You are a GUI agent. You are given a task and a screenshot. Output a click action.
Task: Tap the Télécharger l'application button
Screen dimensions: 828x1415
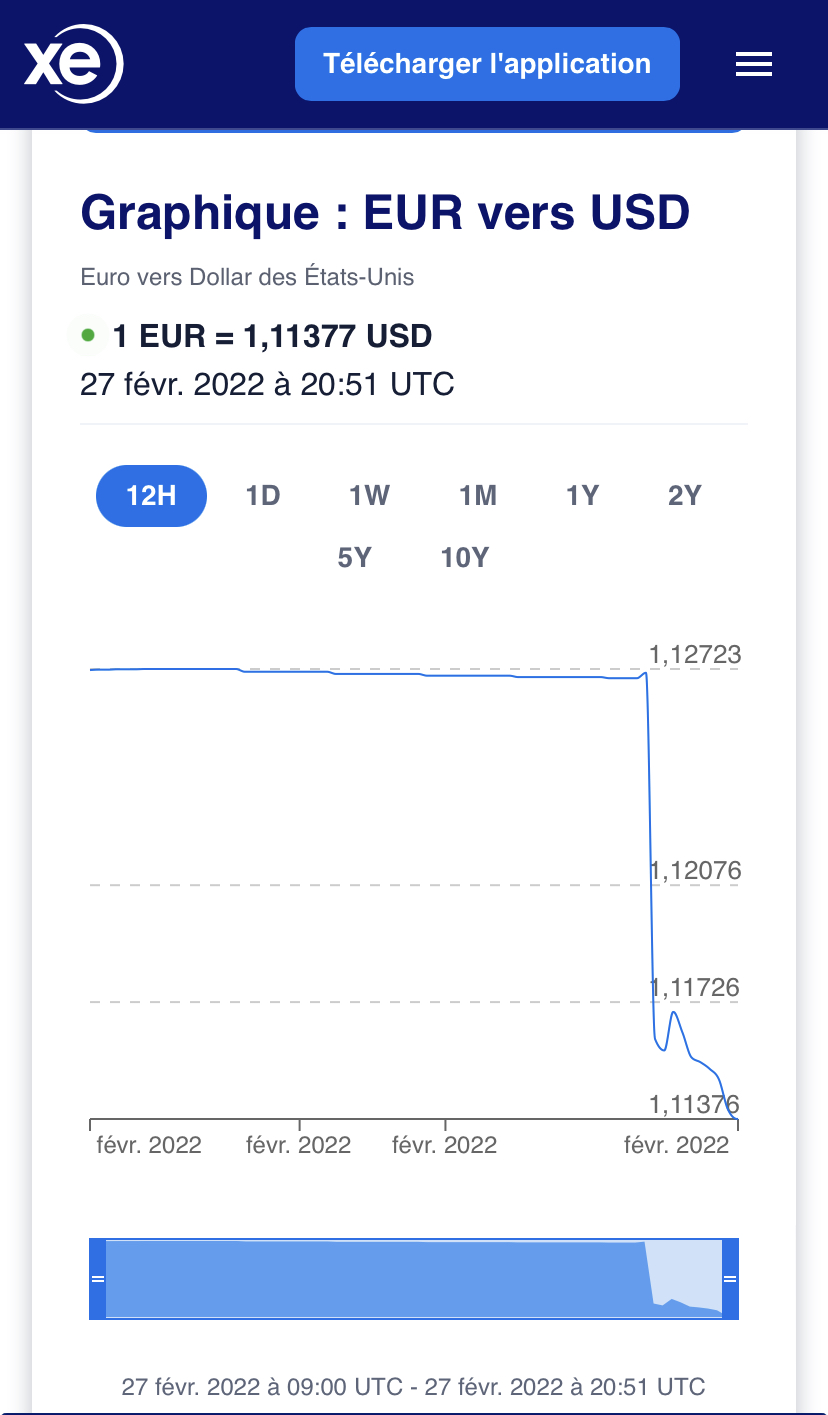pos(487,64)
